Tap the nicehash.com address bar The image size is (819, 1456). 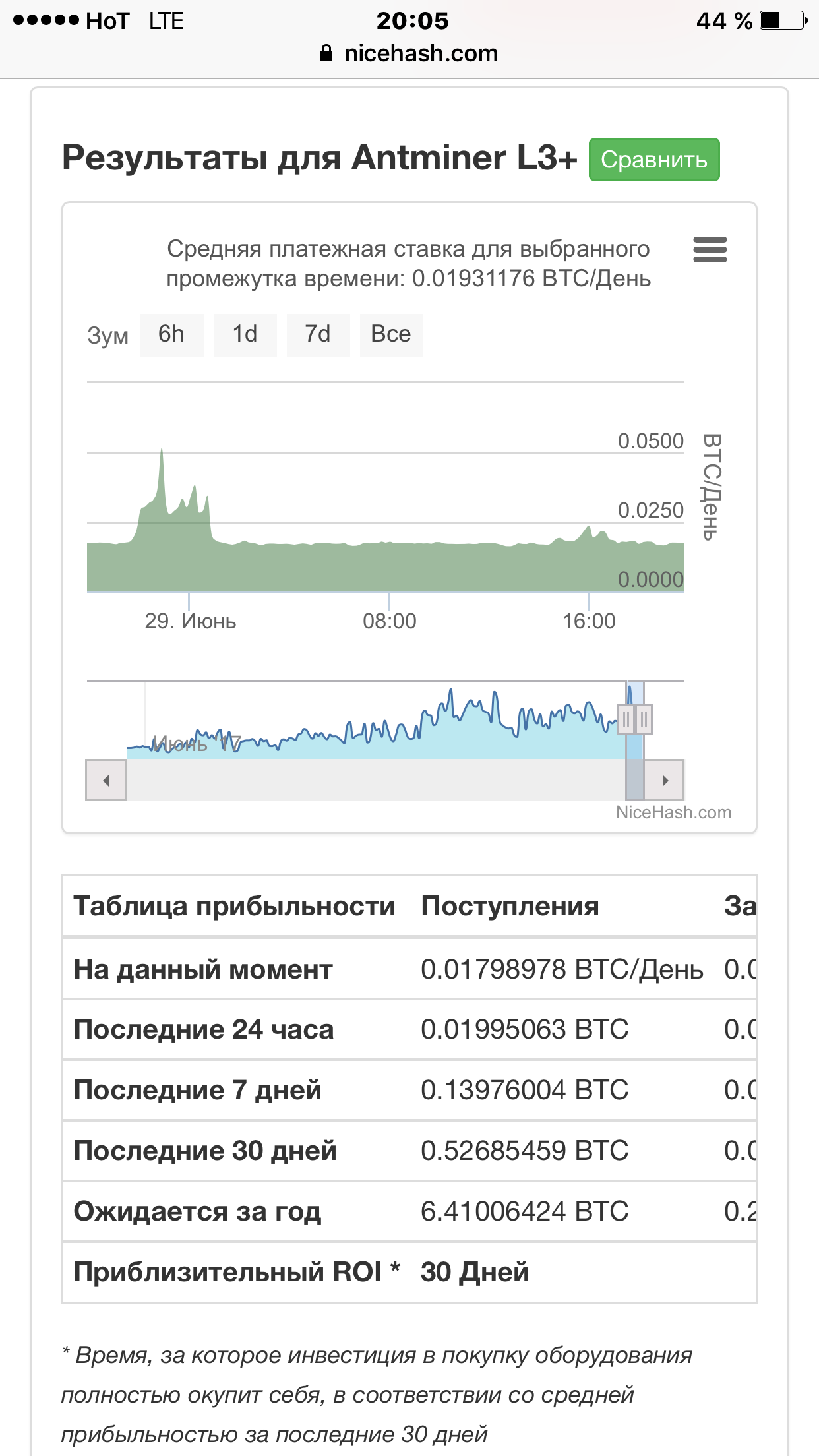[x=409, y=53]
